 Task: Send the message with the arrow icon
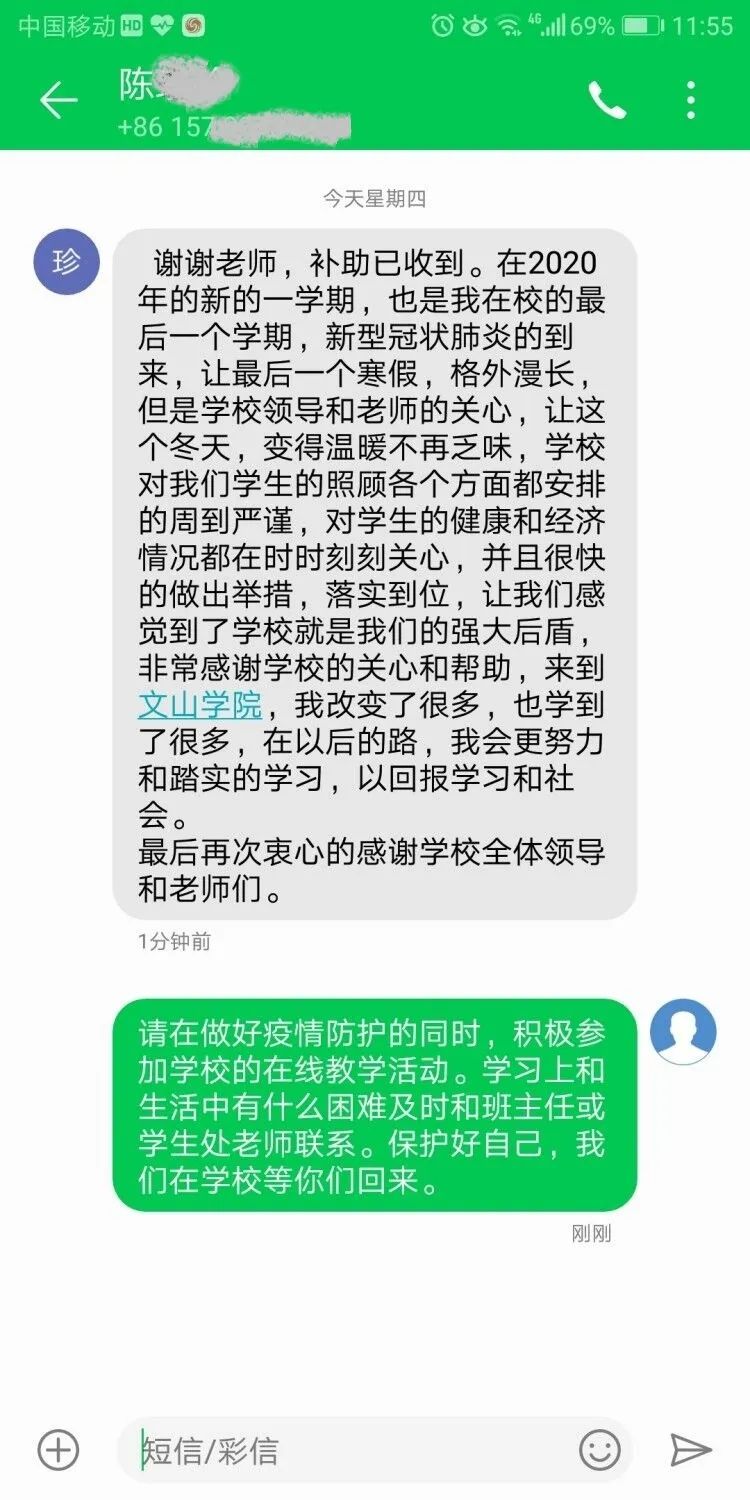click(690, 1450)
